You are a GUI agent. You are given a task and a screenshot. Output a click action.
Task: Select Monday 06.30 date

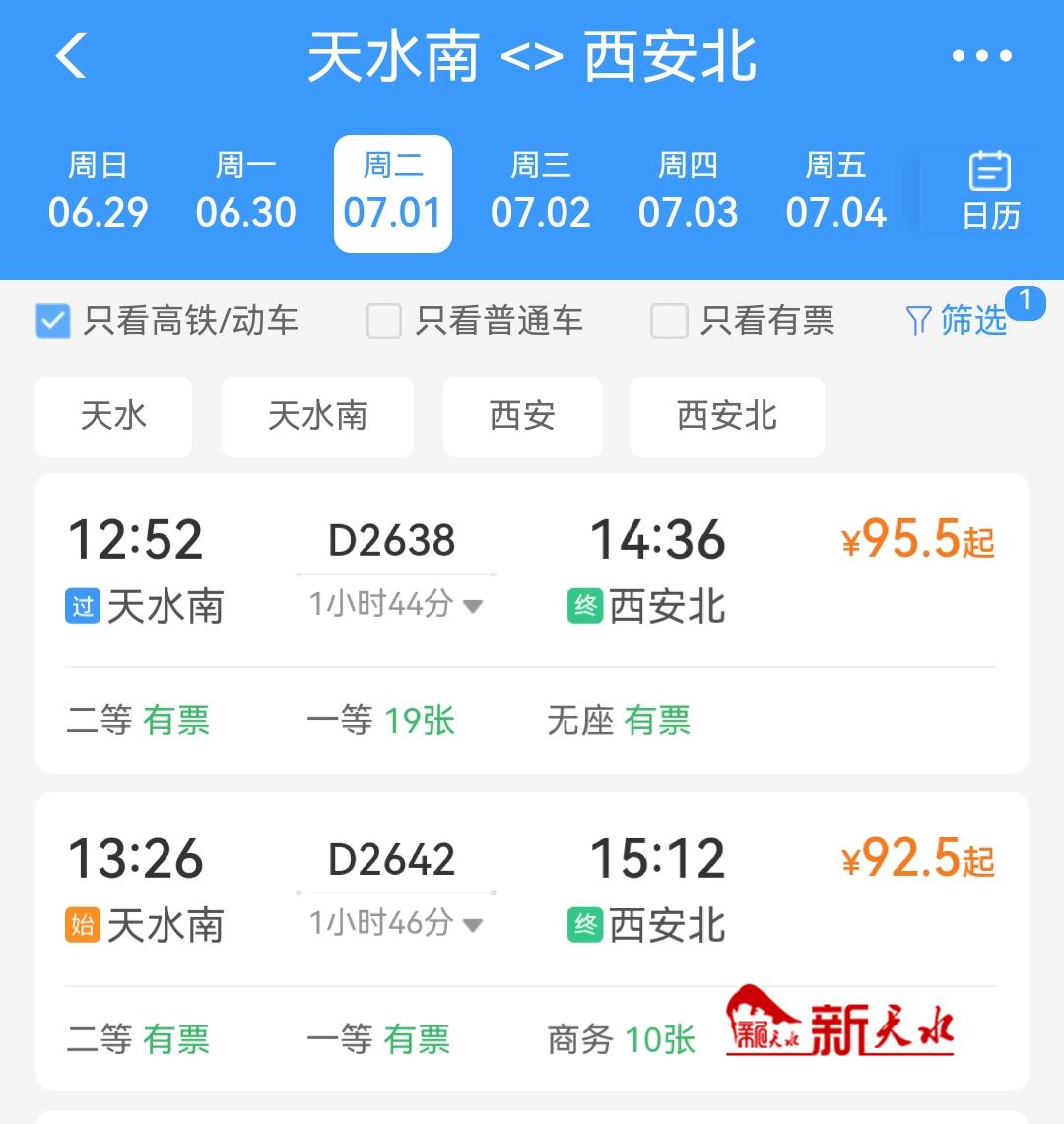pos(245,192)
